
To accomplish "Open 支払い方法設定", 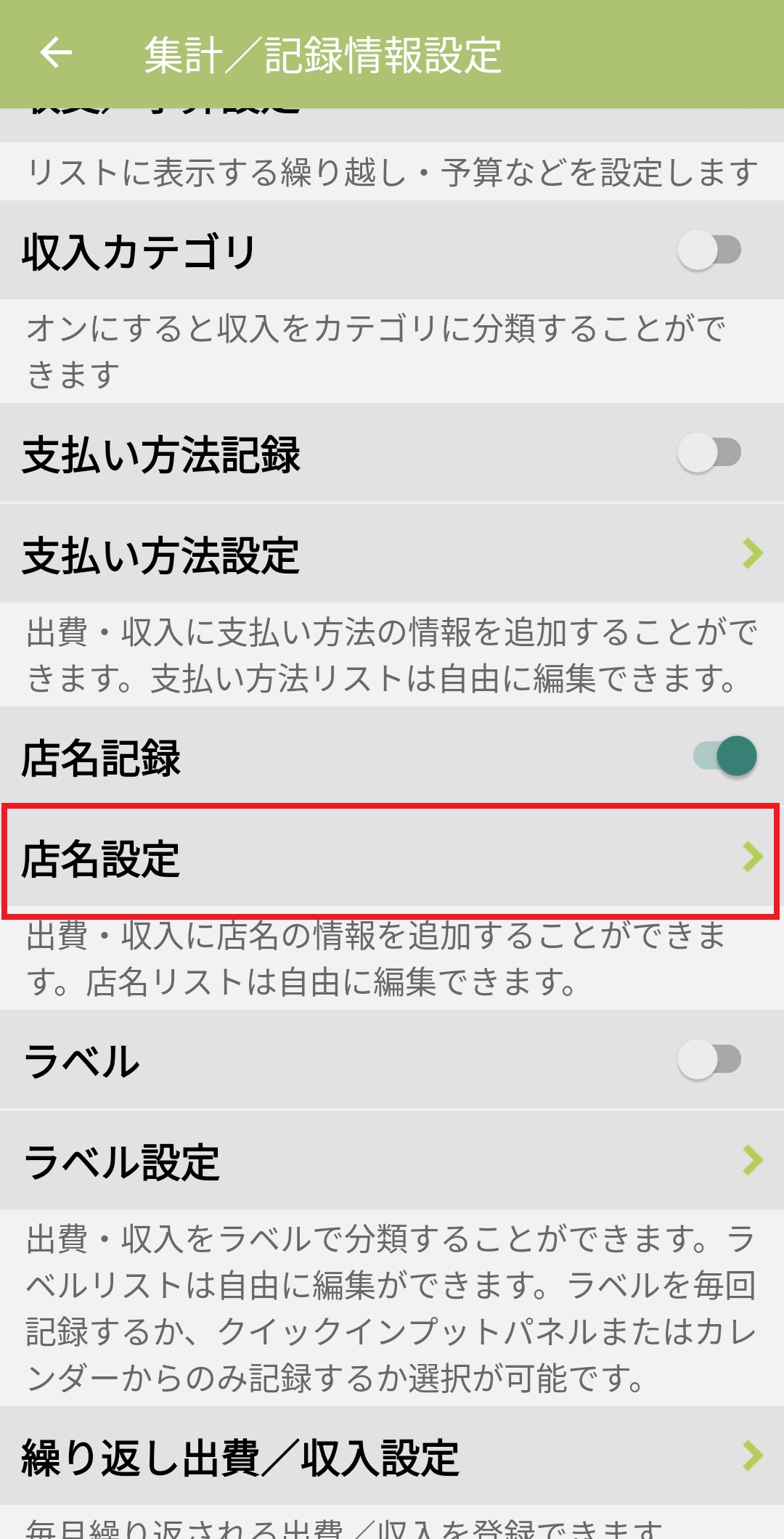I will (392, 554).
